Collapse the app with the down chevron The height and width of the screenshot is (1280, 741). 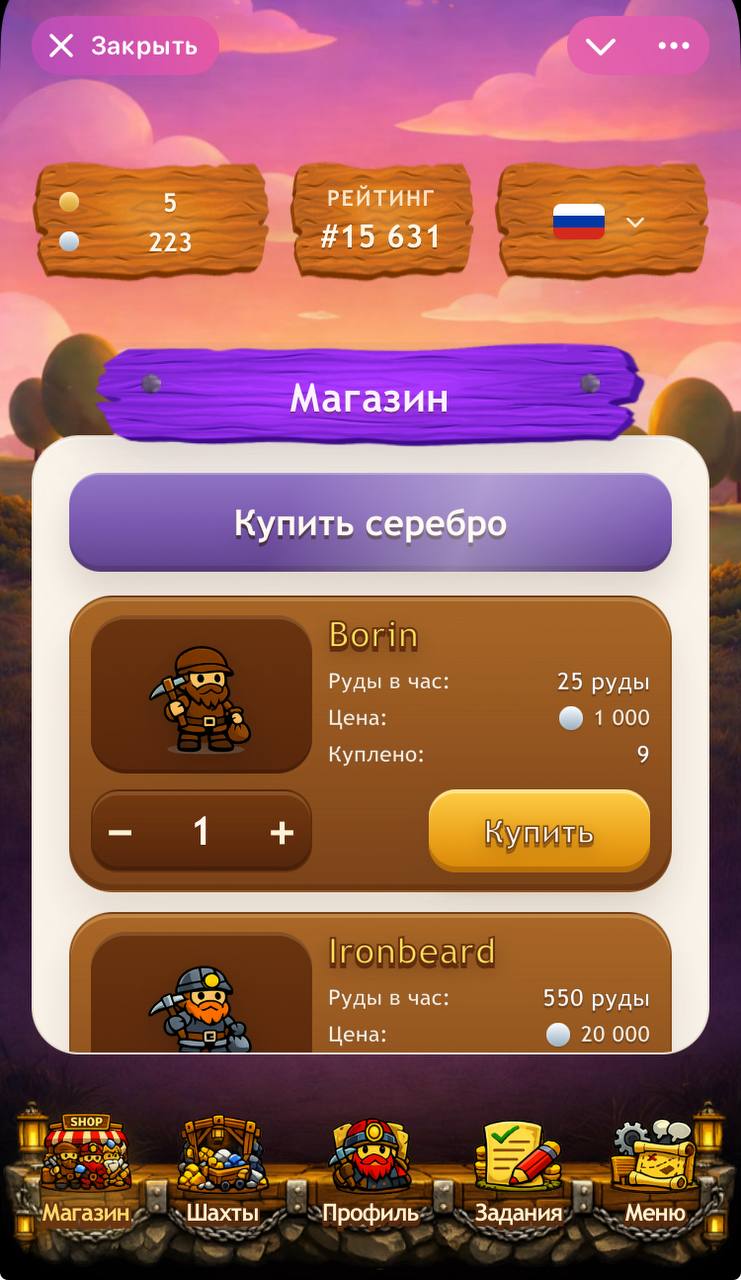click(x=600, y=46)
